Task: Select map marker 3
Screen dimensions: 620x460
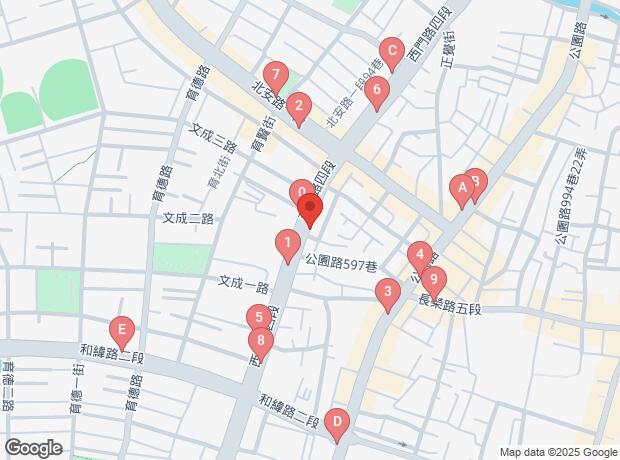Action: [387, 293]
